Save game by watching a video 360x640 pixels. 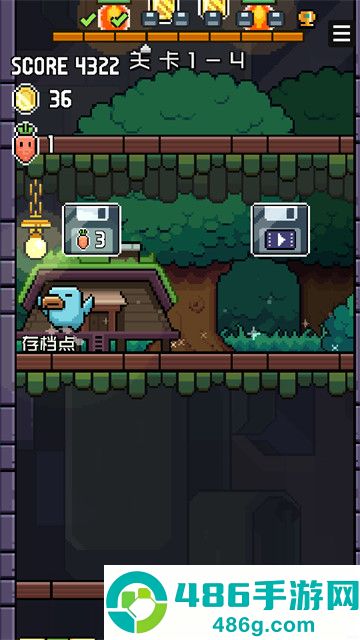pos(280,230)
